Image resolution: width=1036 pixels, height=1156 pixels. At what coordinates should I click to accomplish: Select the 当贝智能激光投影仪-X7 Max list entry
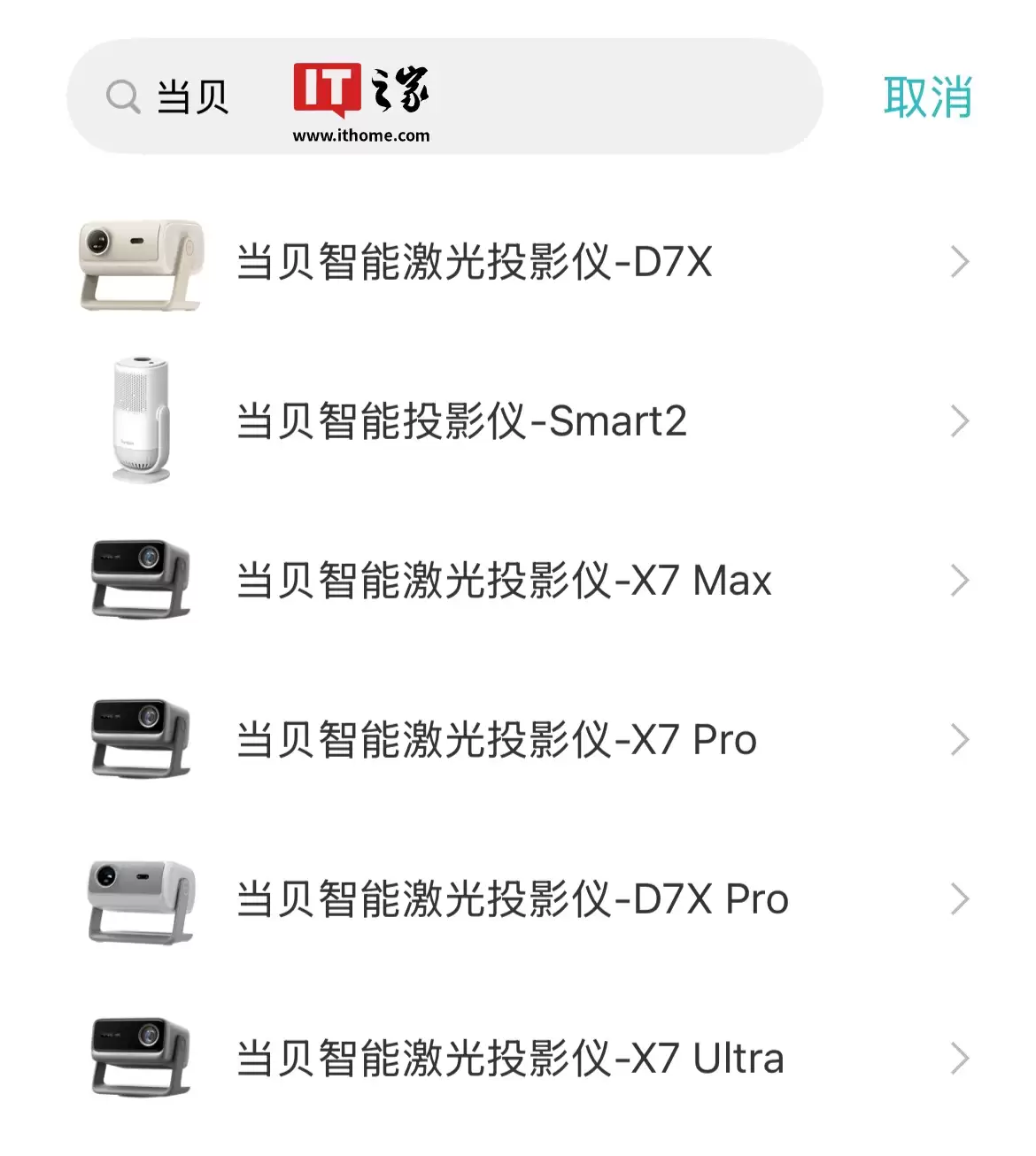505,581
